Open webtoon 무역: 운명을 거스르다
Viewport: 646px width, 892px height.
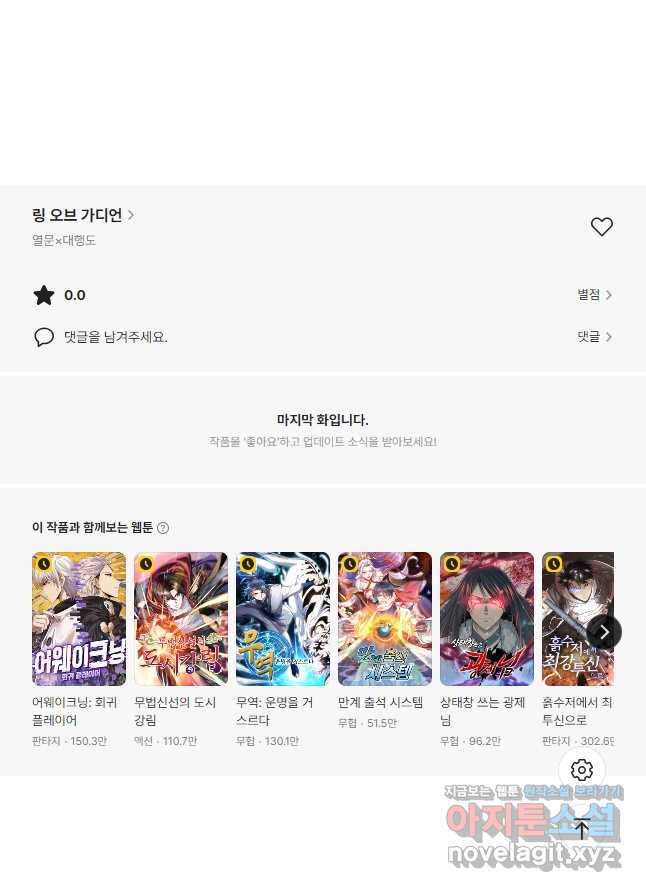(x=283, y=619)
